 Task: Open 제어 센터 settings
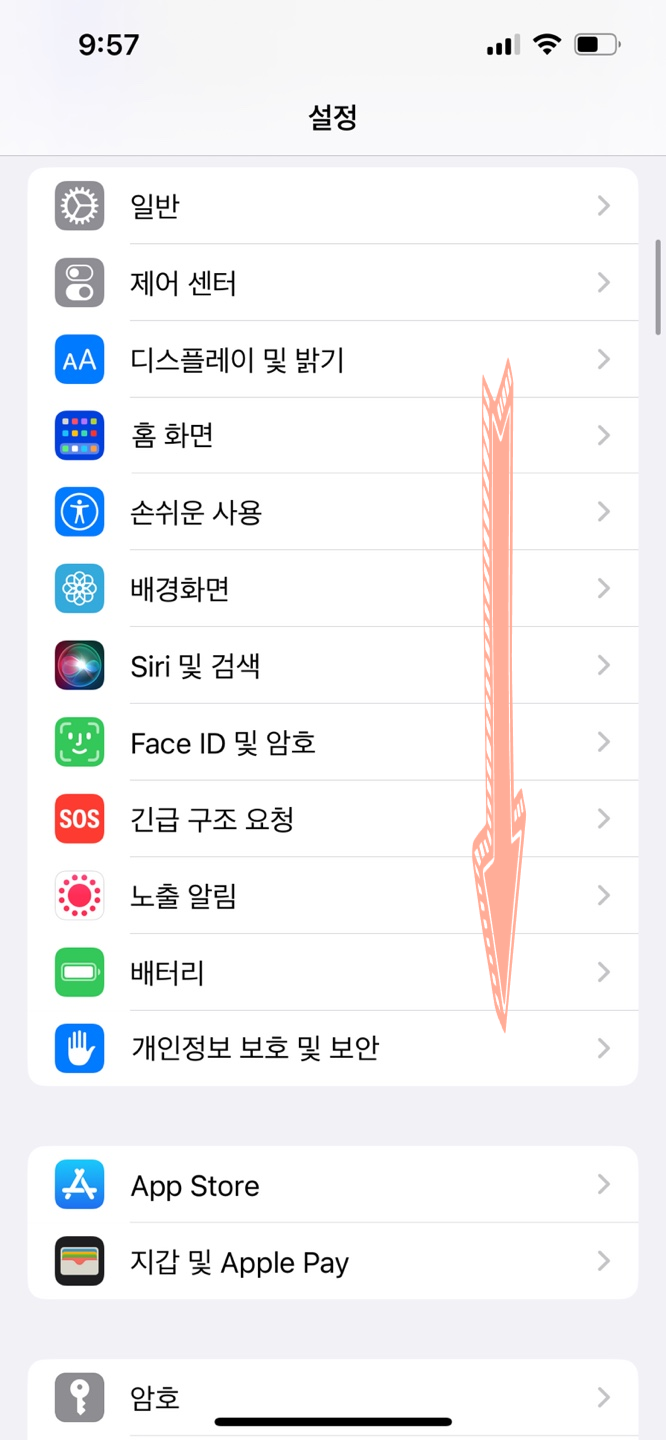pos(333,283)
